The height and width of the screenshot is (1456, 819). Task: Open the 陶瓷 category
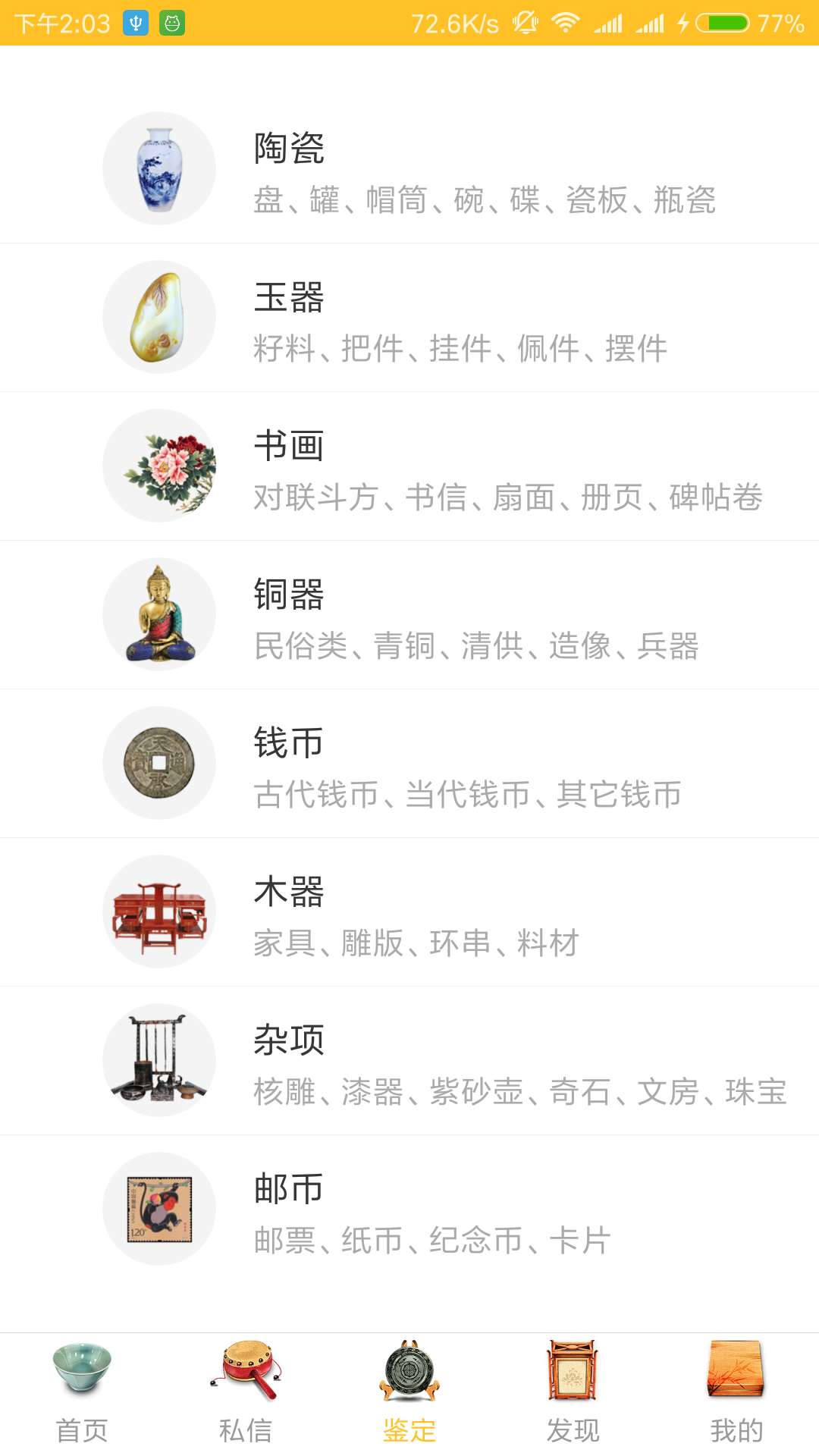click(409, 168)
